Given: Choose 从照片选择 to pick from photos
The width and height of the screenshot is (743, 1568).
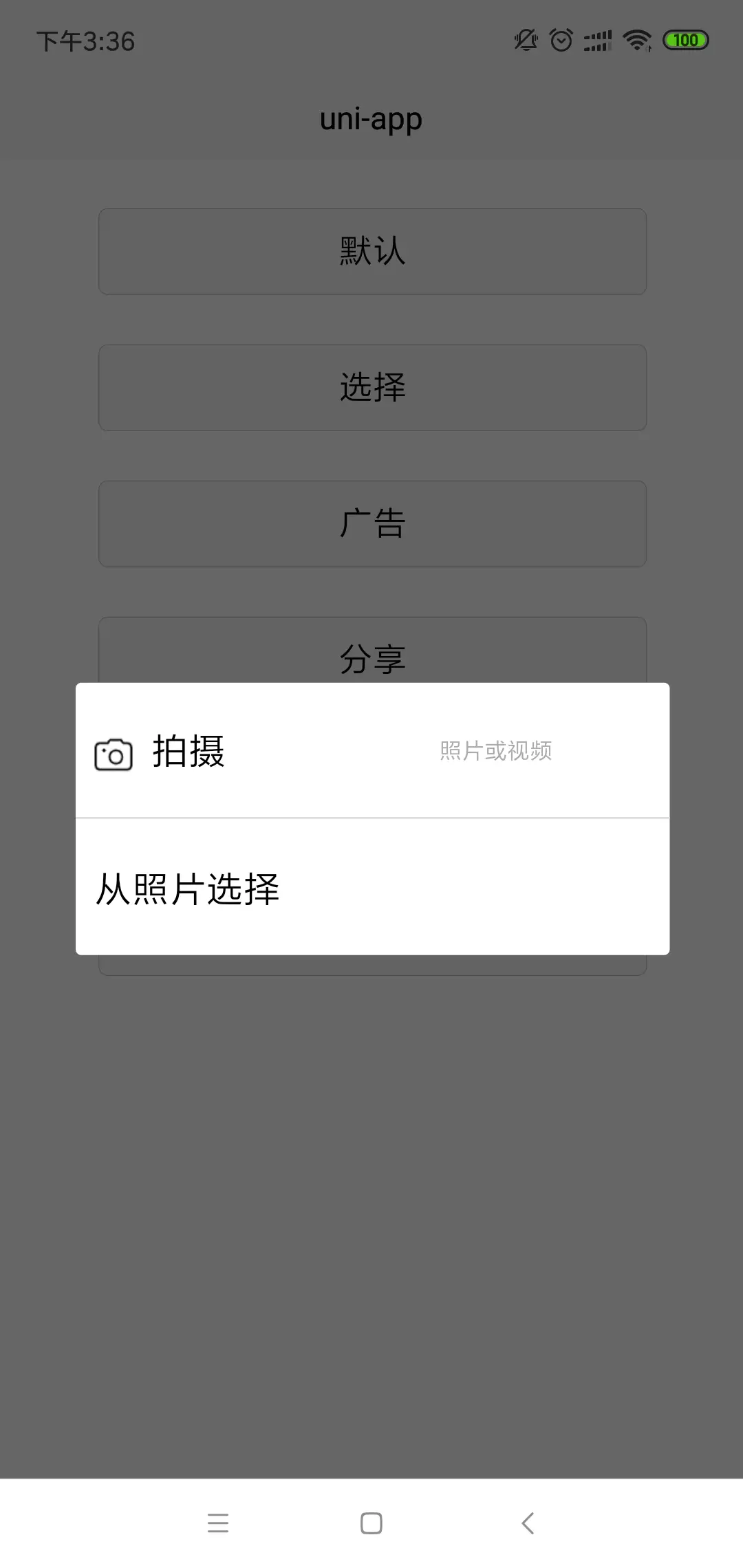Looking at the screenshot, I should pyautogui.click(x=372, y=887).
